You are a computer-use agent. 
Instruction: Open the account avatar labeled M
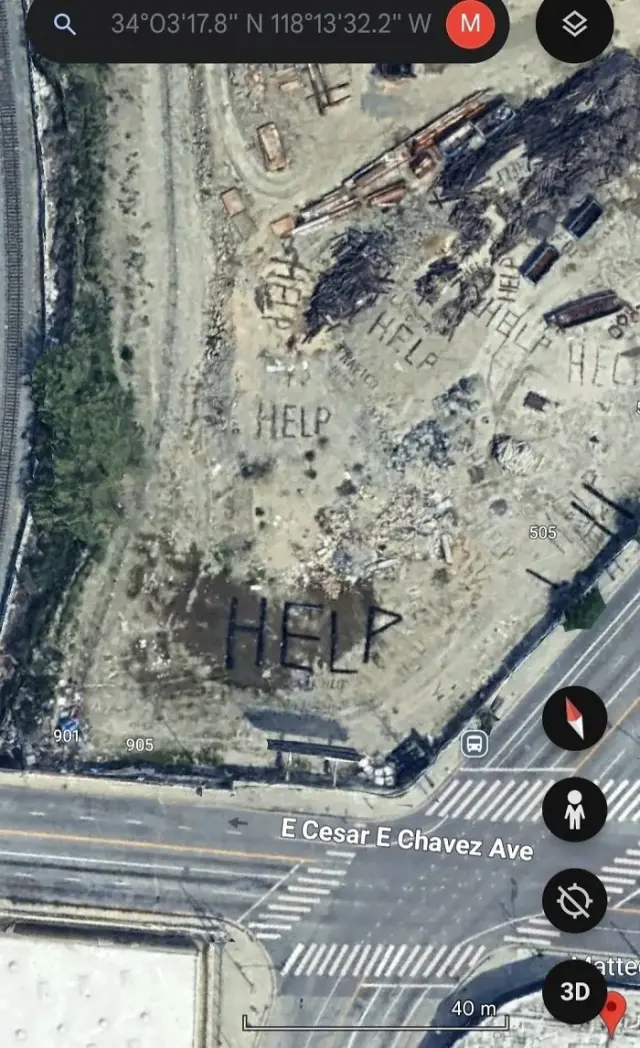coord(470,25)
